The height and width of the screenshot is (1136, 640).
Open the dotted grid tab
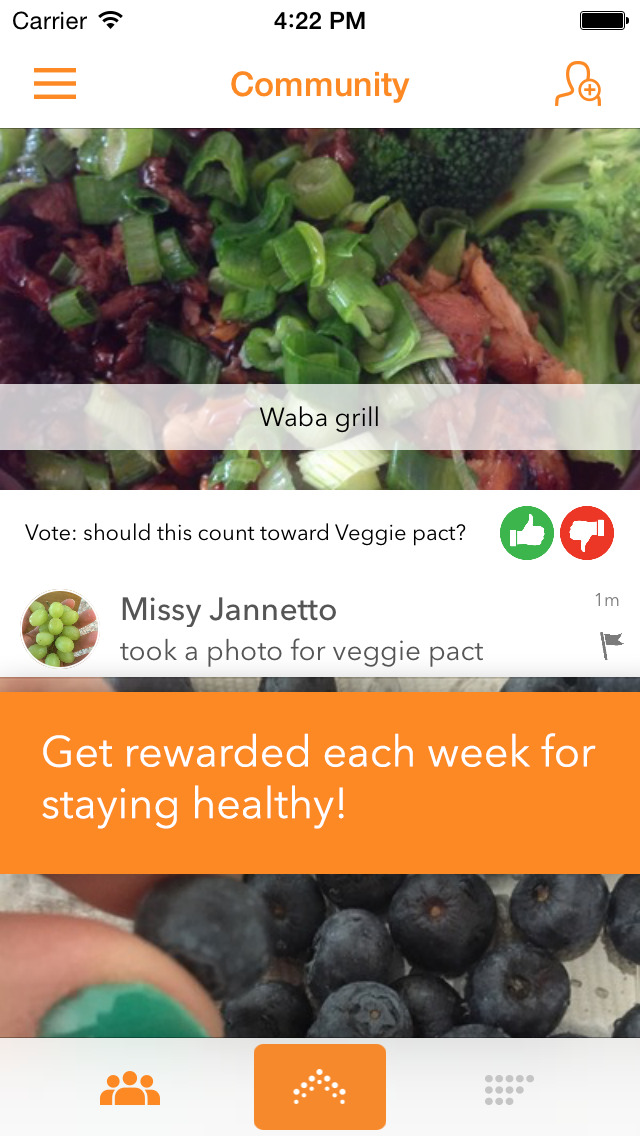coord(509,1089)
